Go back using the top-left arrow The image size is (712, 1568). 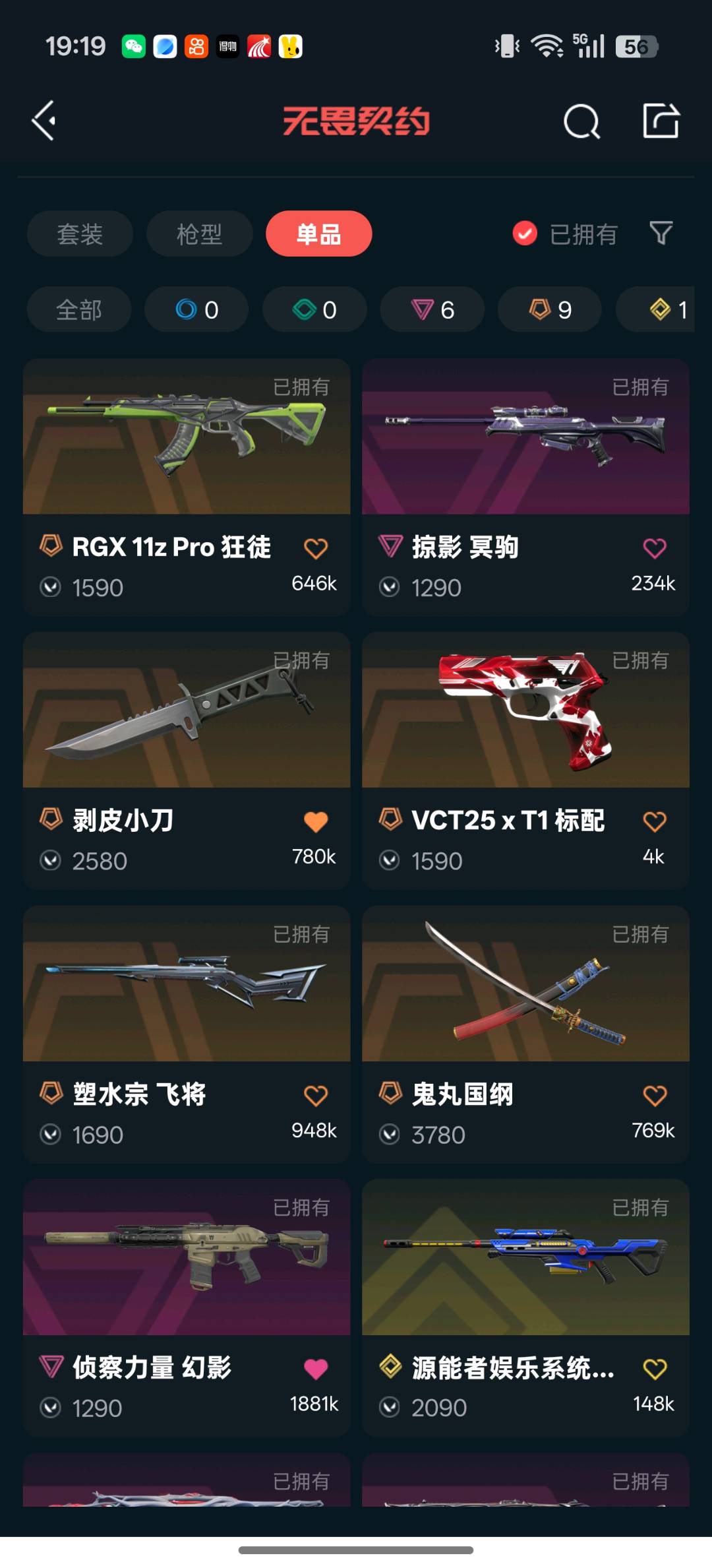coord(44,121)
